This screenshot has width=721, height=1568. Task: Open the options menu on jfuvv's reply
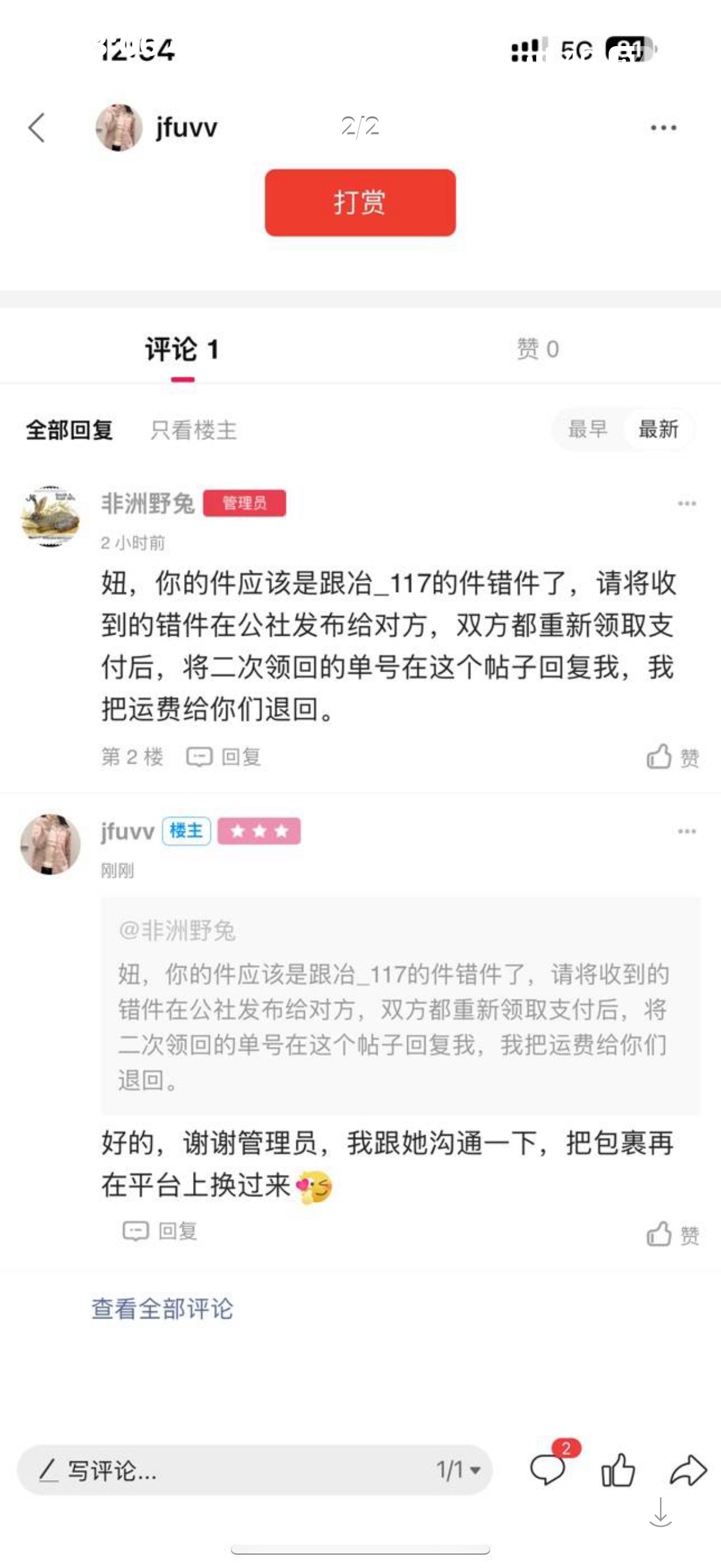(686, 831)
